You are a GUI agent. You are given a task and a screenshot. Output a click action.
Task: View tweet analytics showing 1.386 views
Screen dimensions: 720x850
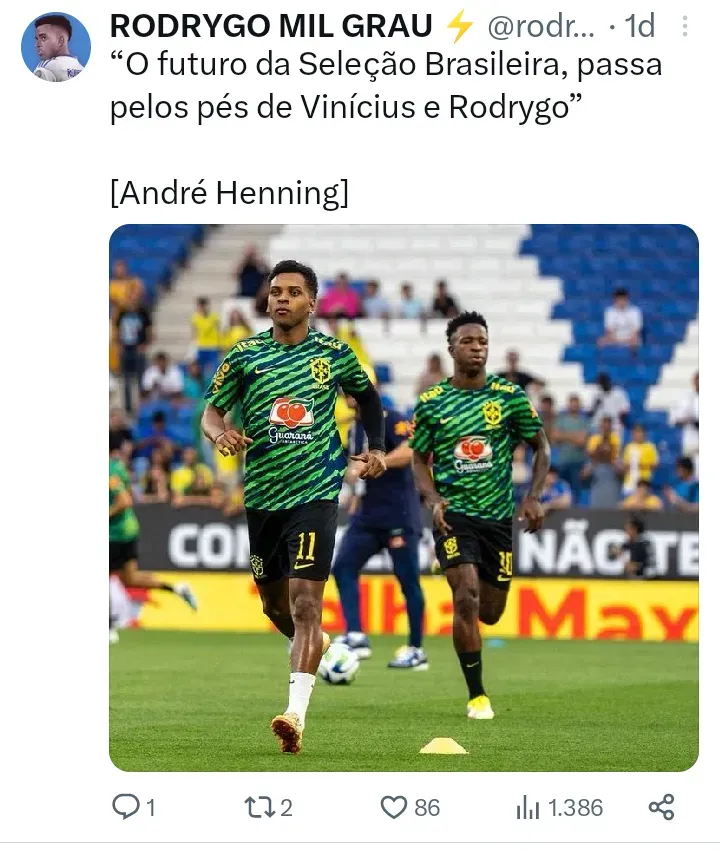coord(528,806)
